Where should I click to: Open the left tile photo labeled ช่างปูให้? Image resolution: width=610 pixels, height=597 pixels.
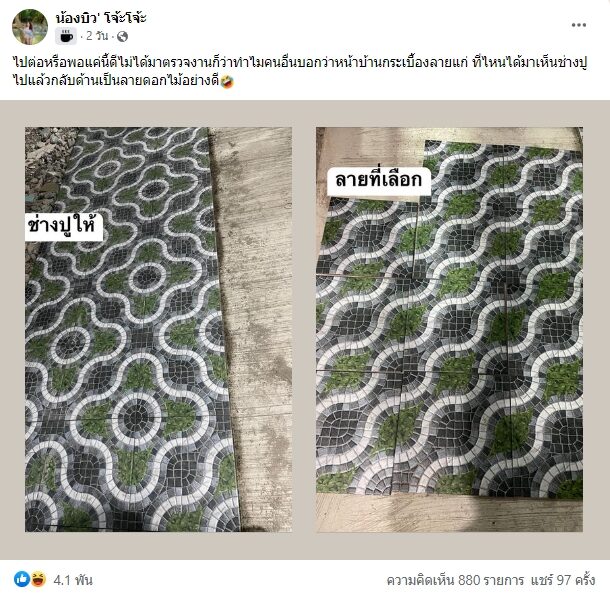point(158,330)
